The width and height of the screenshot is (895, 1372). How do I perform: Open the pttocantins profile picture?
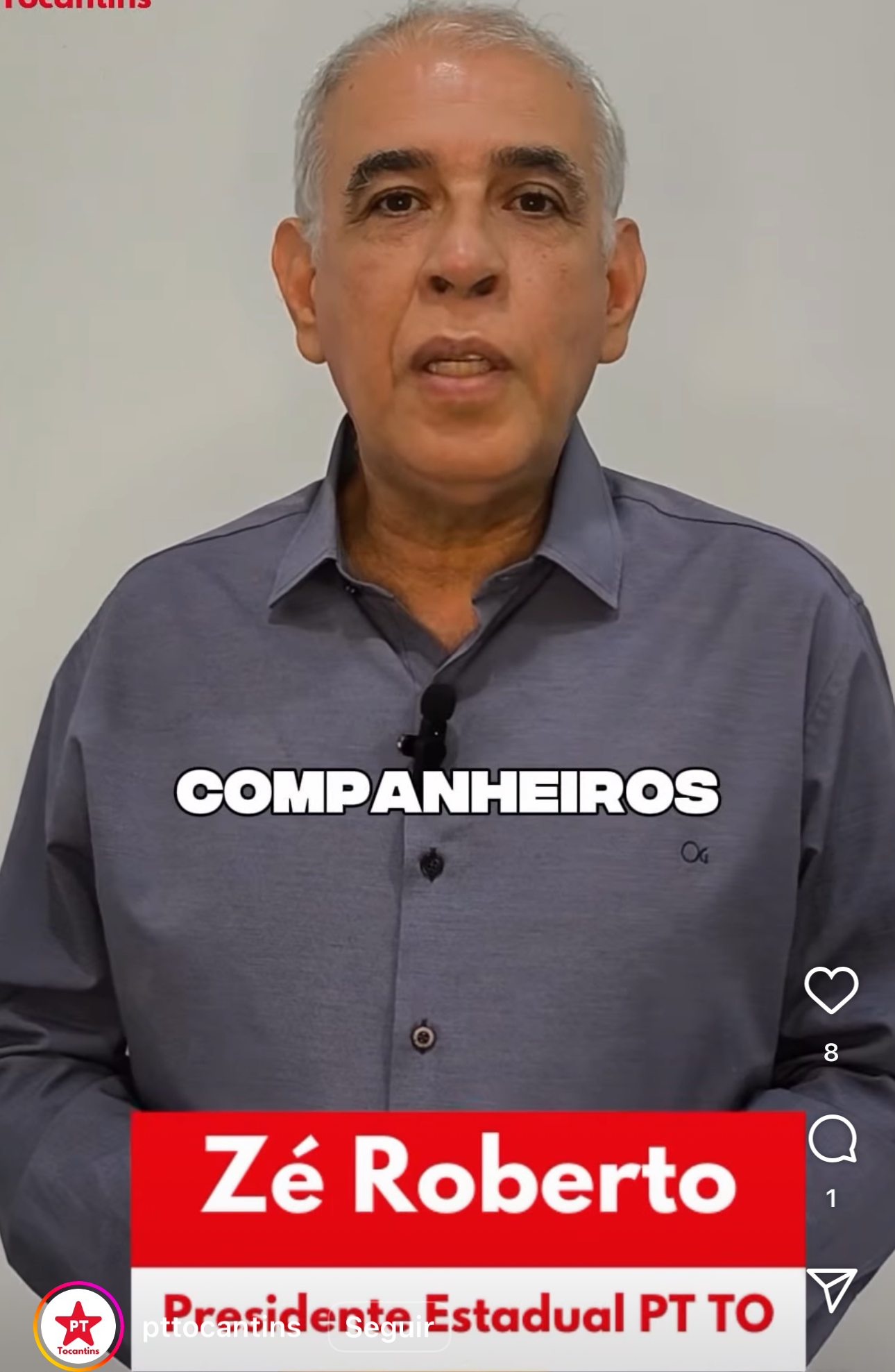click(78, 1326)
